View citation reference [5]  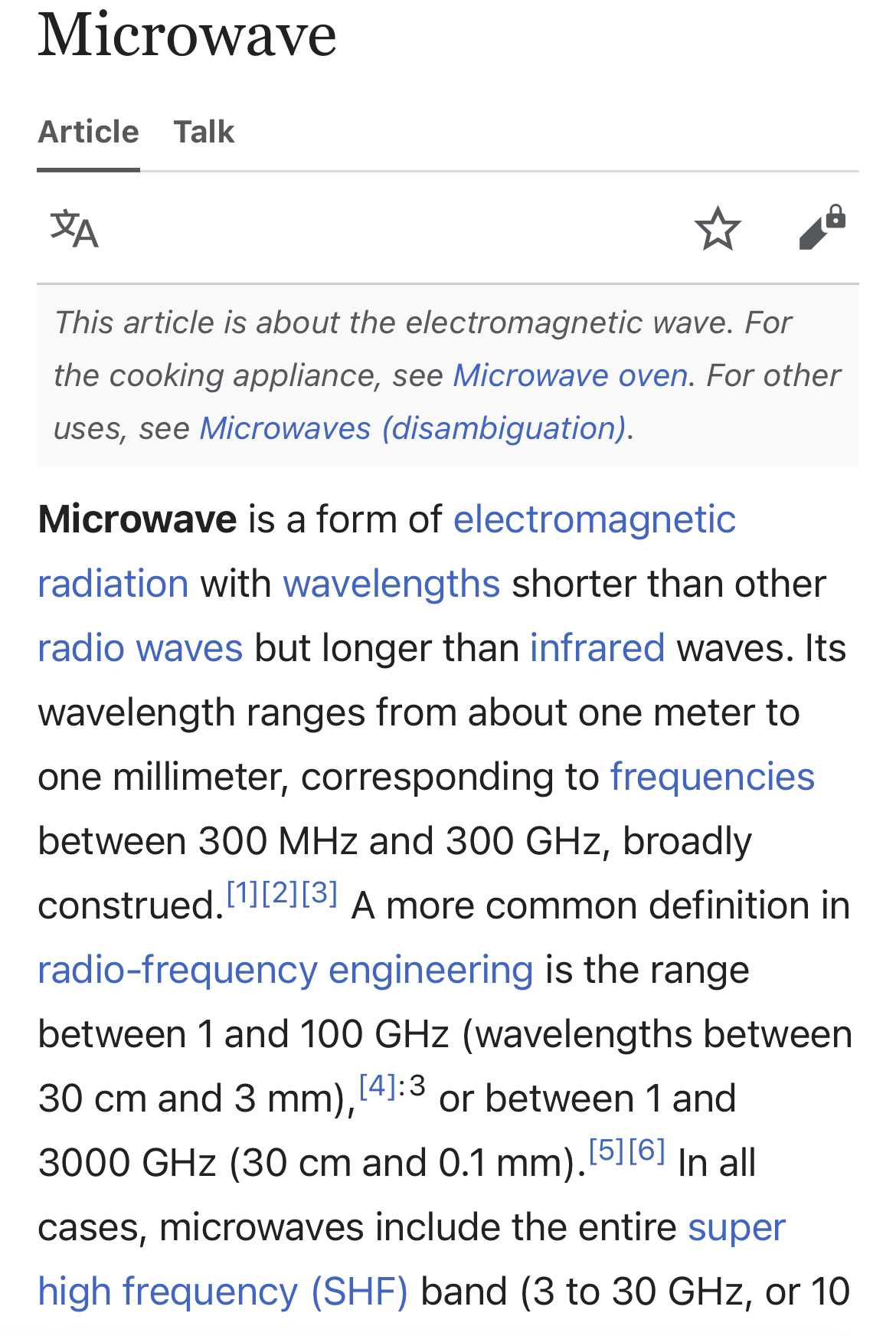[x=607, y=1150]
